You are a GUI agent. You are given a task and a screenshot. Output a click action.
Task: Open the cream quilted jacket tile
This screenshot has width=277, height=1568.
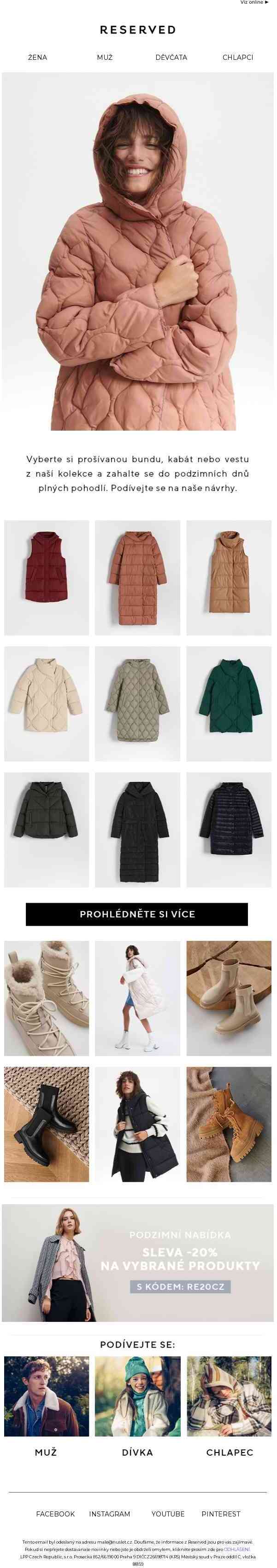click(x=47, y=703)
